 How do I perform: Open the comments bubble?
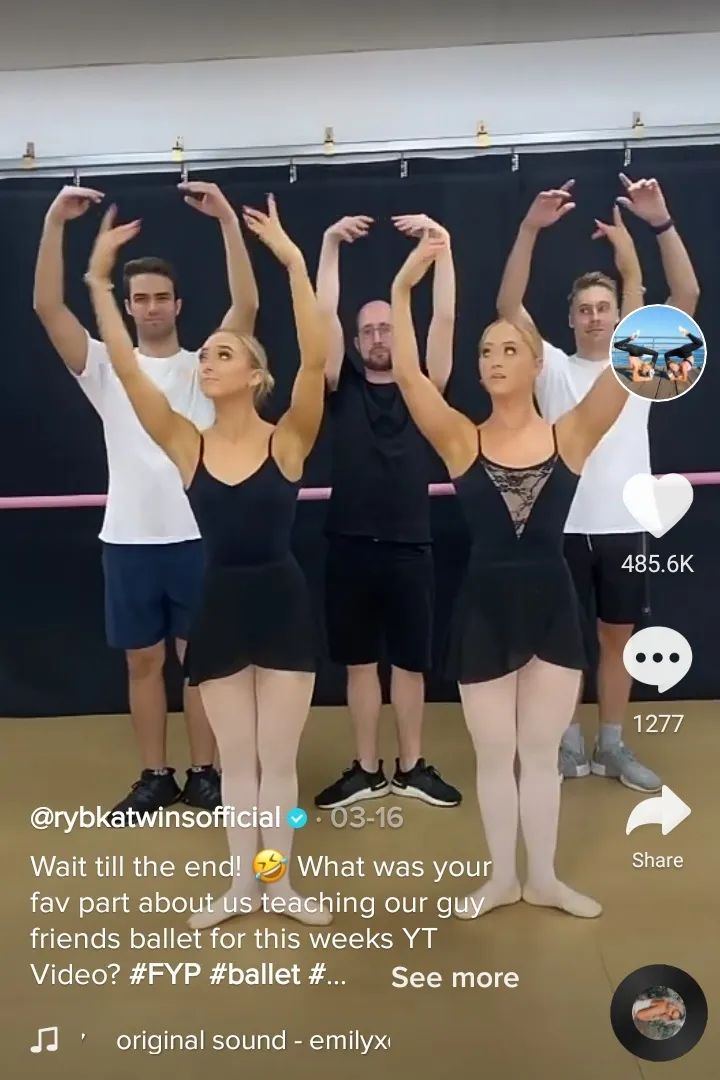[657, 660]
